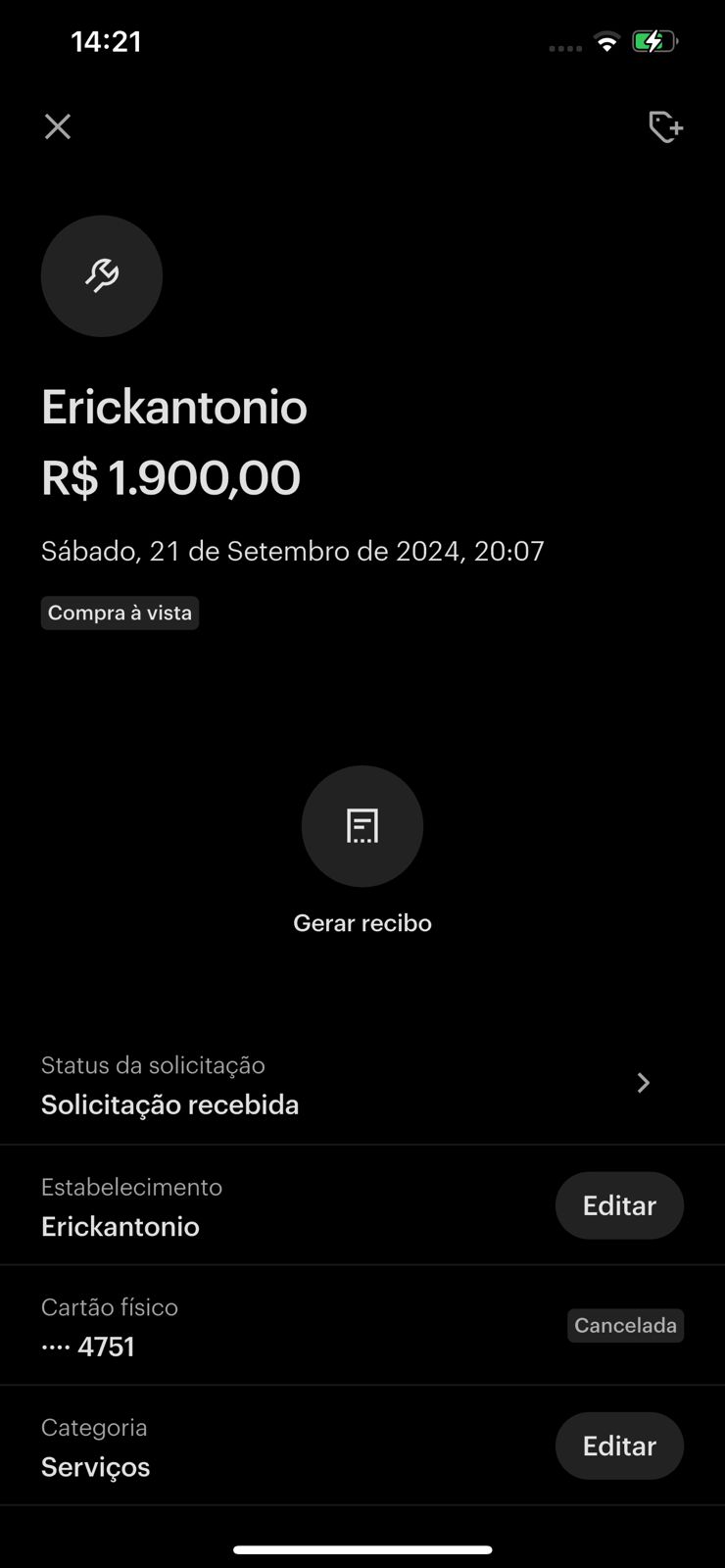Edit the Estabelecimento name

pos(618,1205)
